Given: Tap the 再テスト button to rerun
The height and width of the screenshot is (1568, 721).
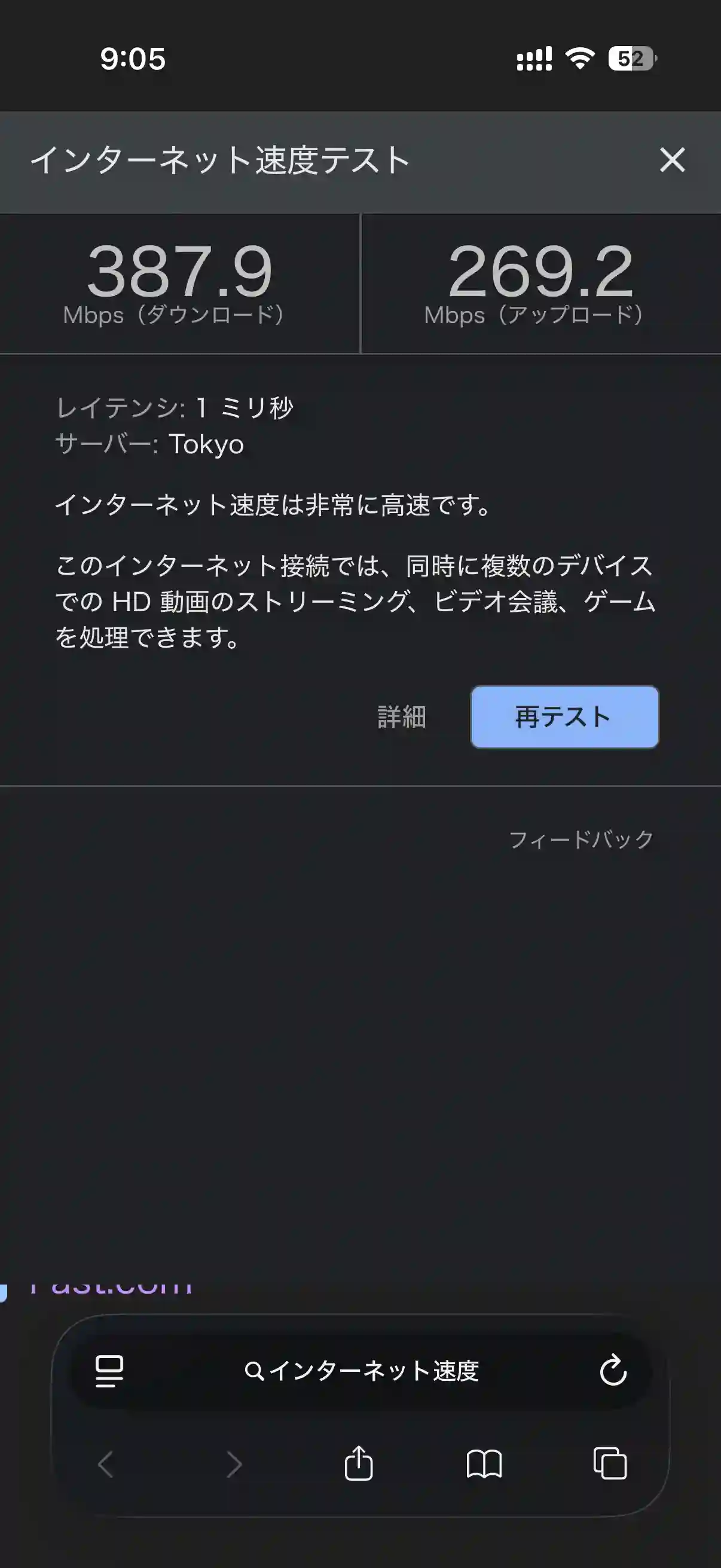Looking at the screenshot, I should 564,716.
